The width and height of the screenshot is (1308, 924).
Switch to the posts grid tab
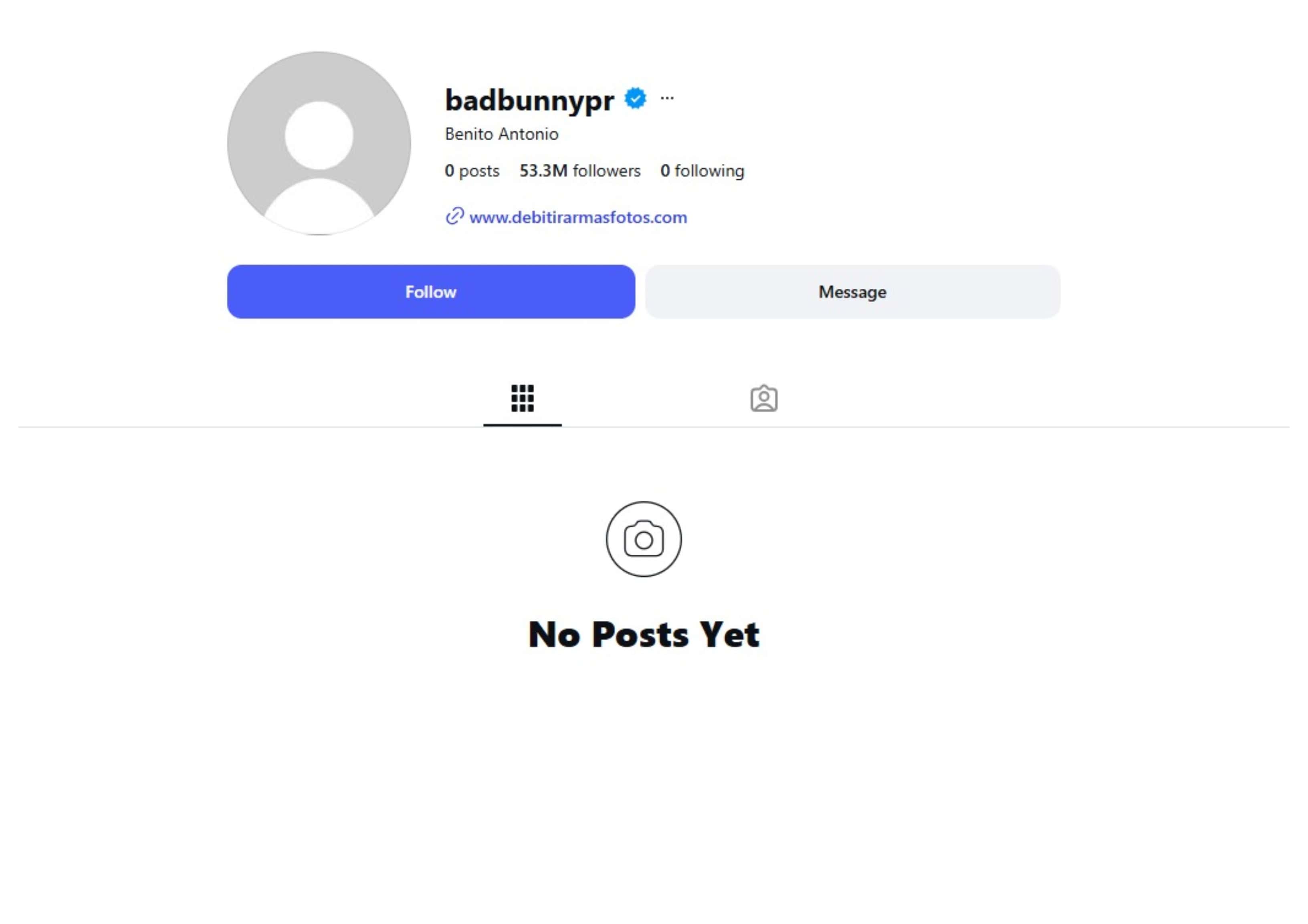522,398
